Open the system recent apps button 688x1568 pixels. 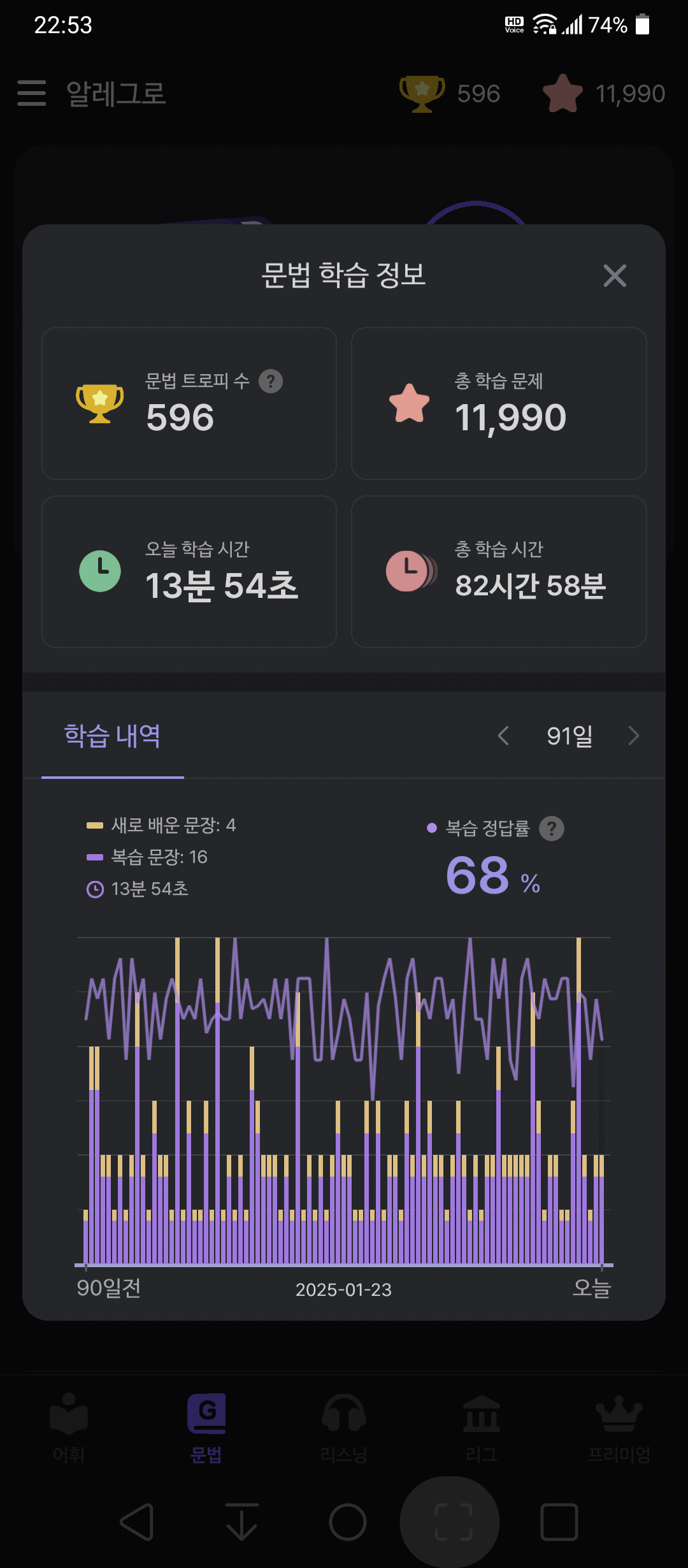pos(559,1522)
